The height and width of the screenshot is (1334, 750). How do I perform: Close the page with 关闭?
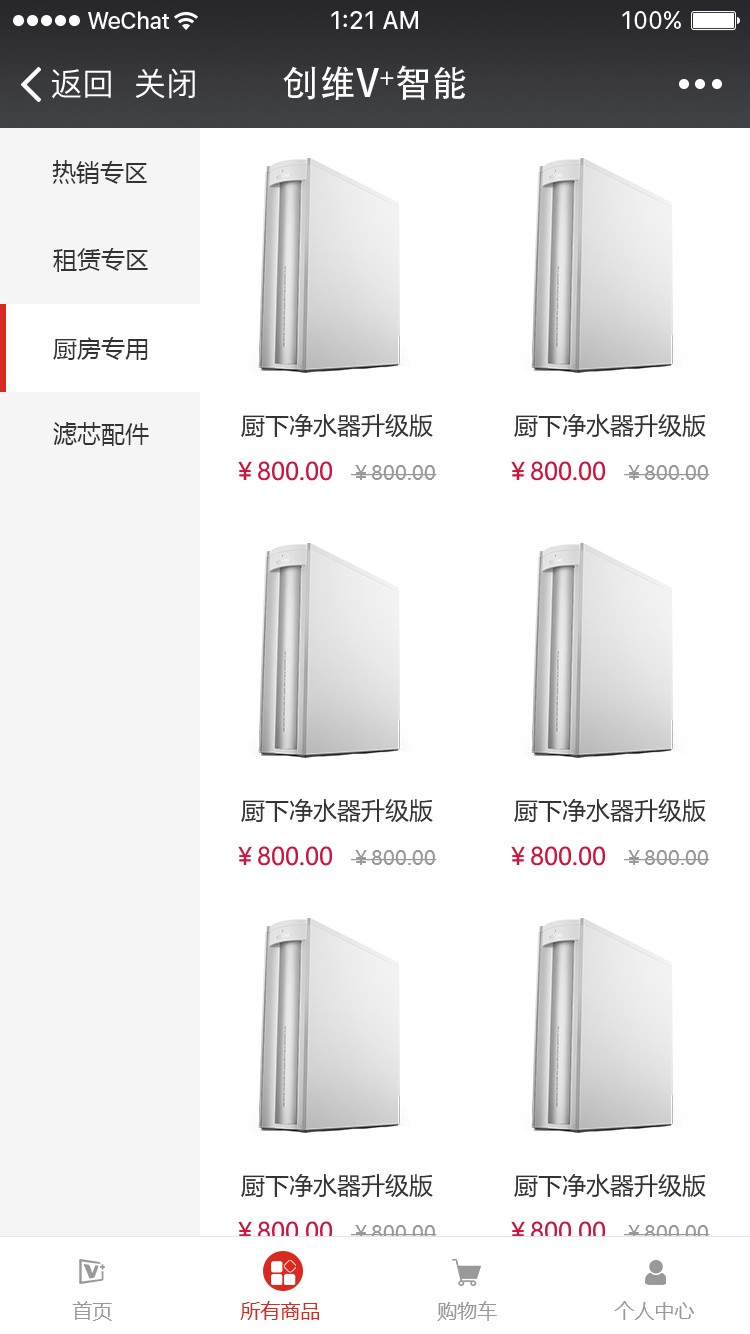point(166,85)
